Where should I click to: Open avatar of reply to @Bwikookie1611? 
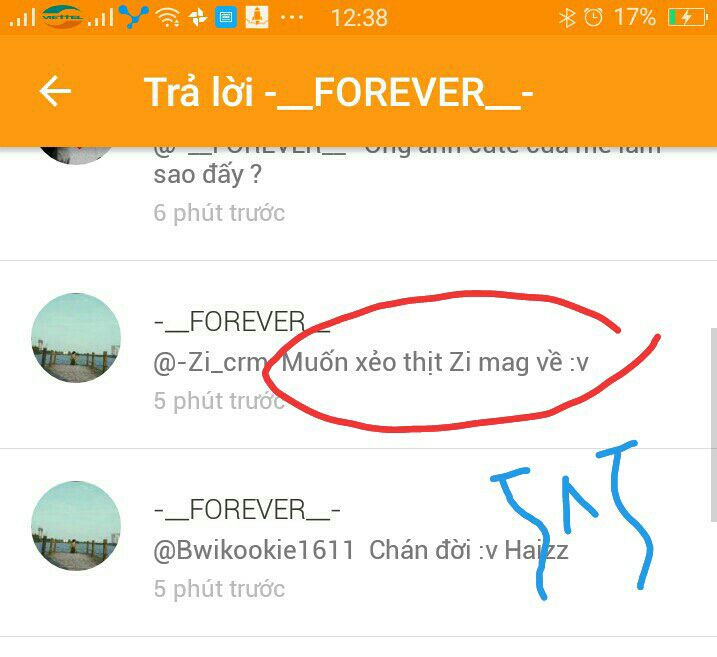pos(76,526)
